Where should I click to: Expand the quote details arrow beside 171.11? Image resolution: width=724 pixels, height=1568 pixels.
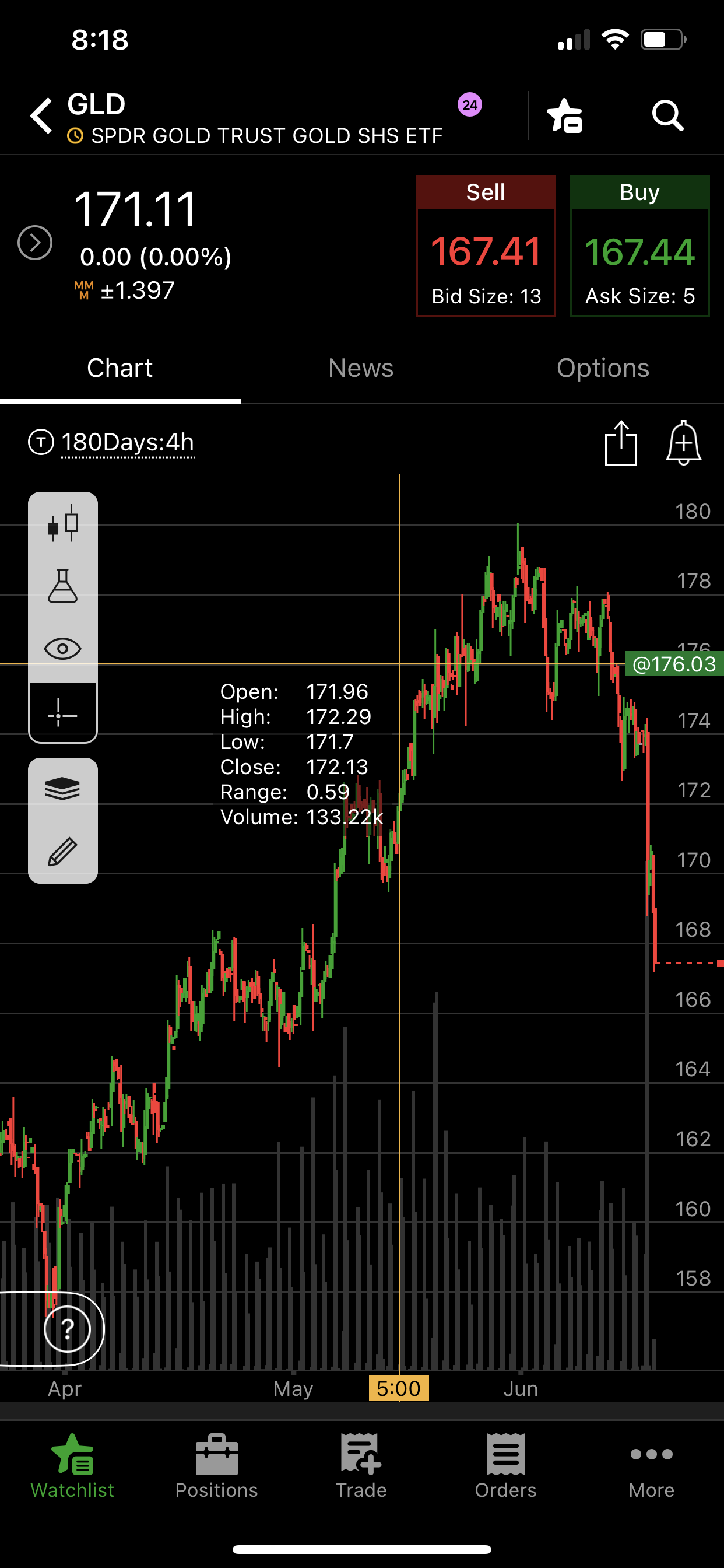34,243
